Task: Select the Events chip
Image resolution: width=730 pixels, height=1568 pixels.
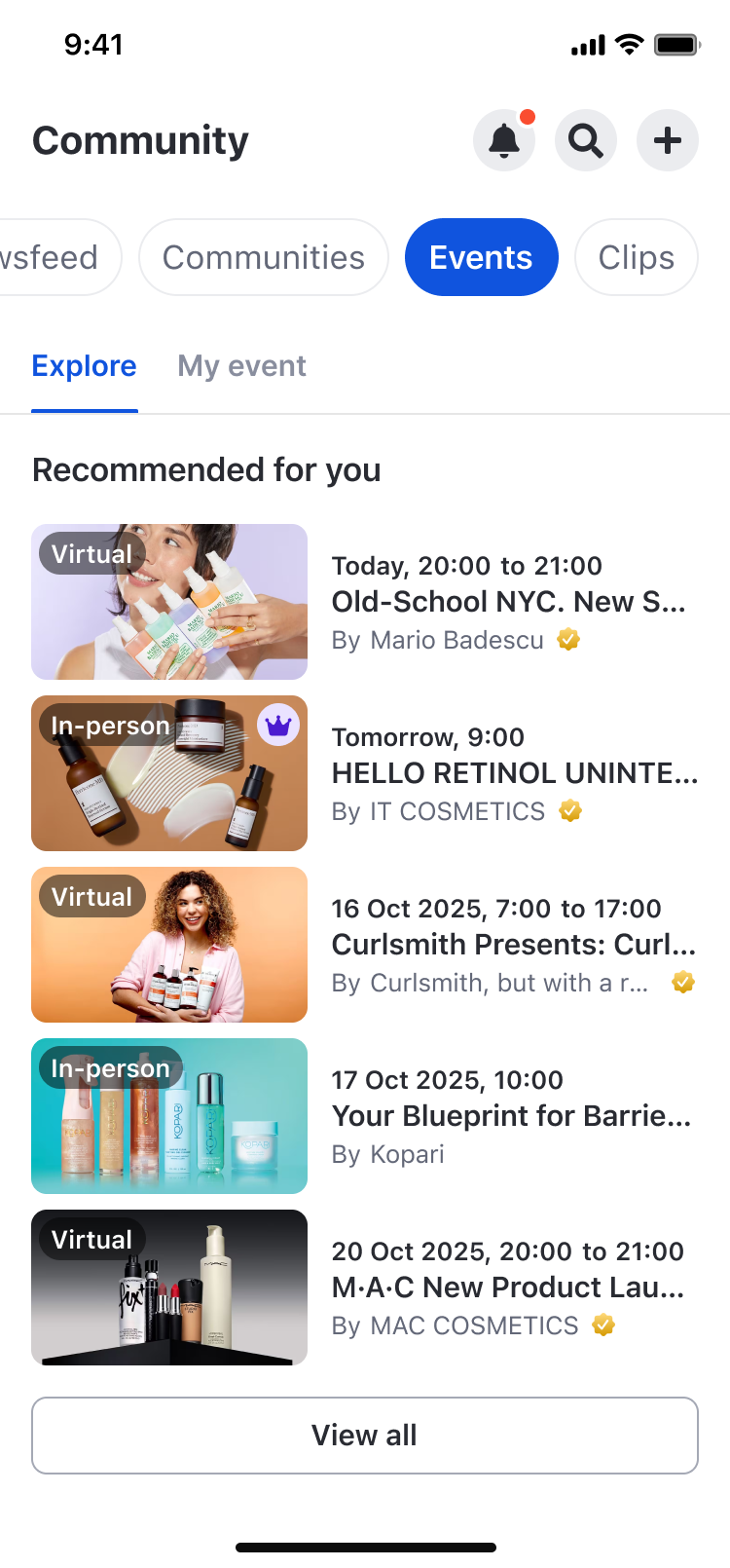Action: (481, 257)
